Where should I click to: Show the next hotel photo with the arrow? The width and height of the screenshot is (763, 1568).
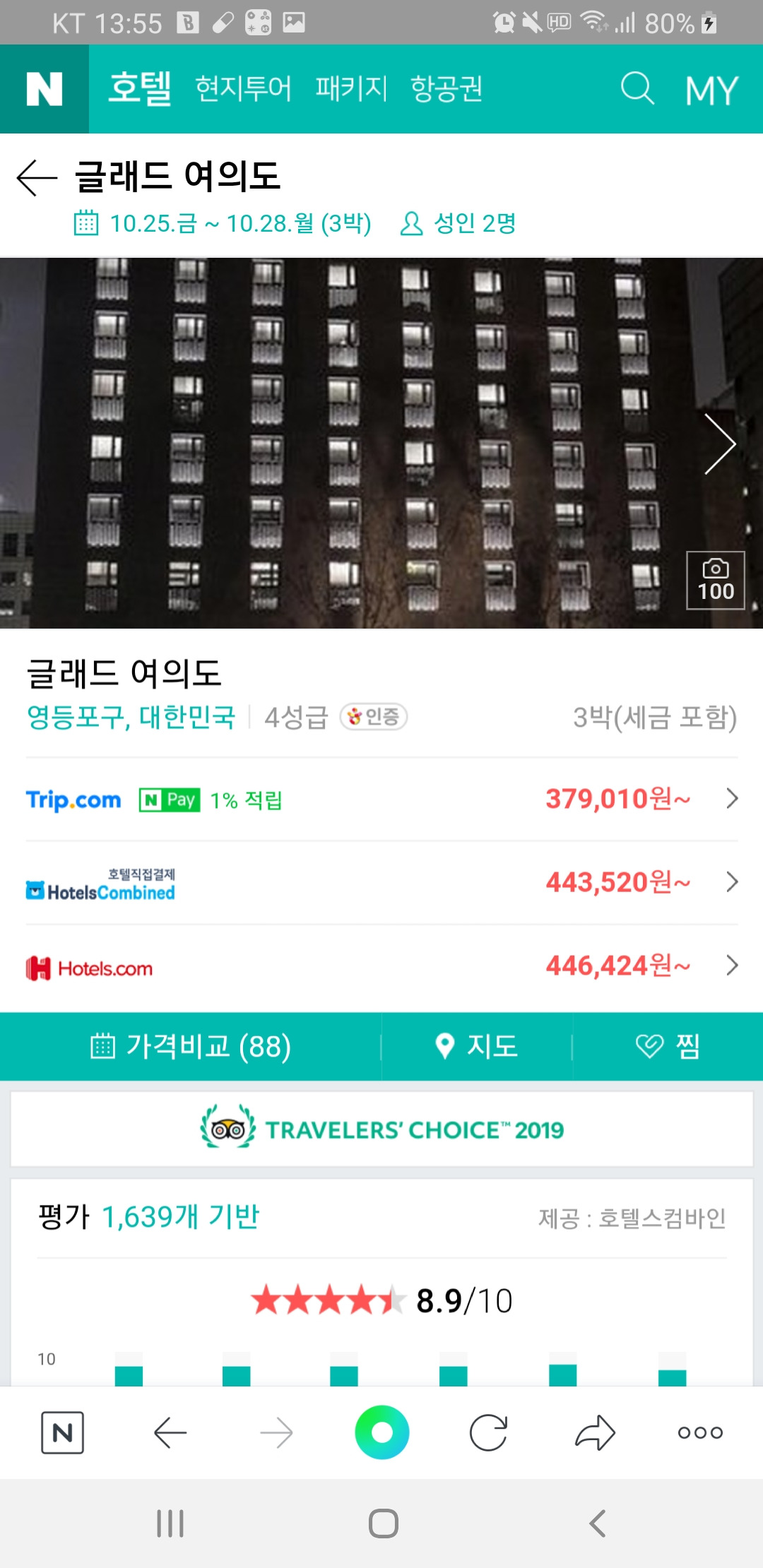[x=721, y=444]
